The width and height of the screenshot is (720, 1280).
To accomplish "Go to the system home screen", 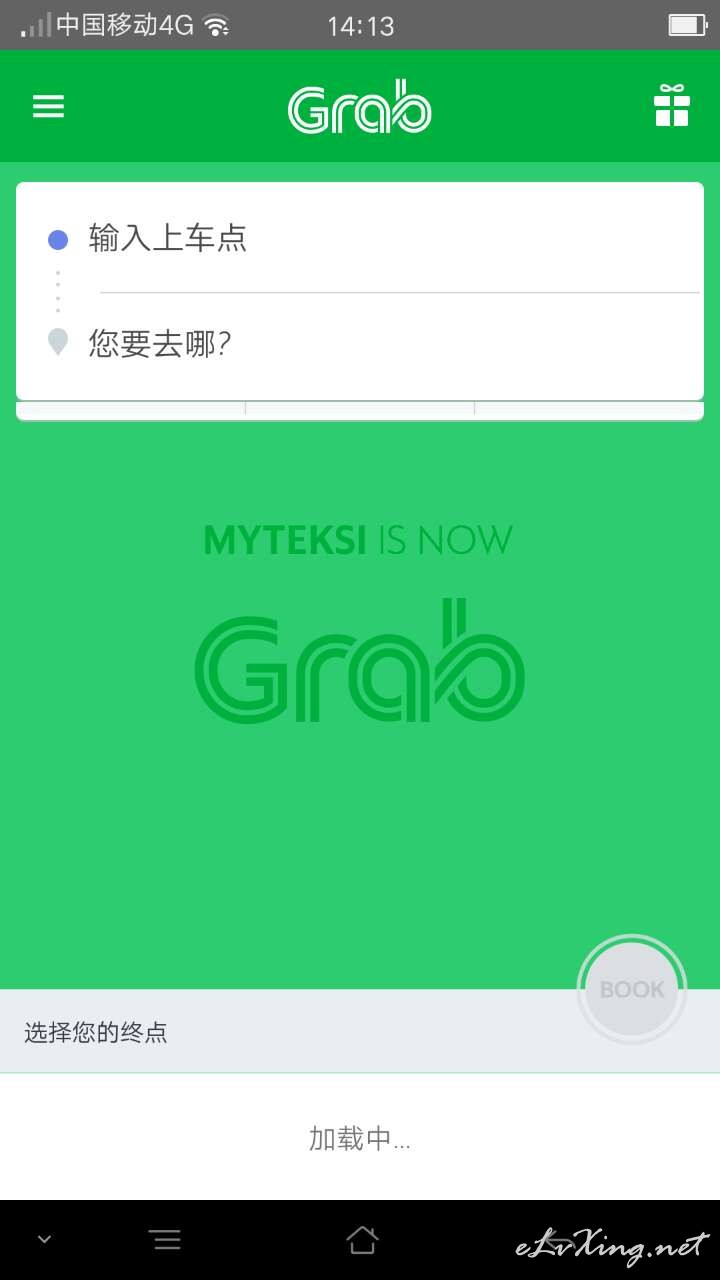I will point(362,1240).
